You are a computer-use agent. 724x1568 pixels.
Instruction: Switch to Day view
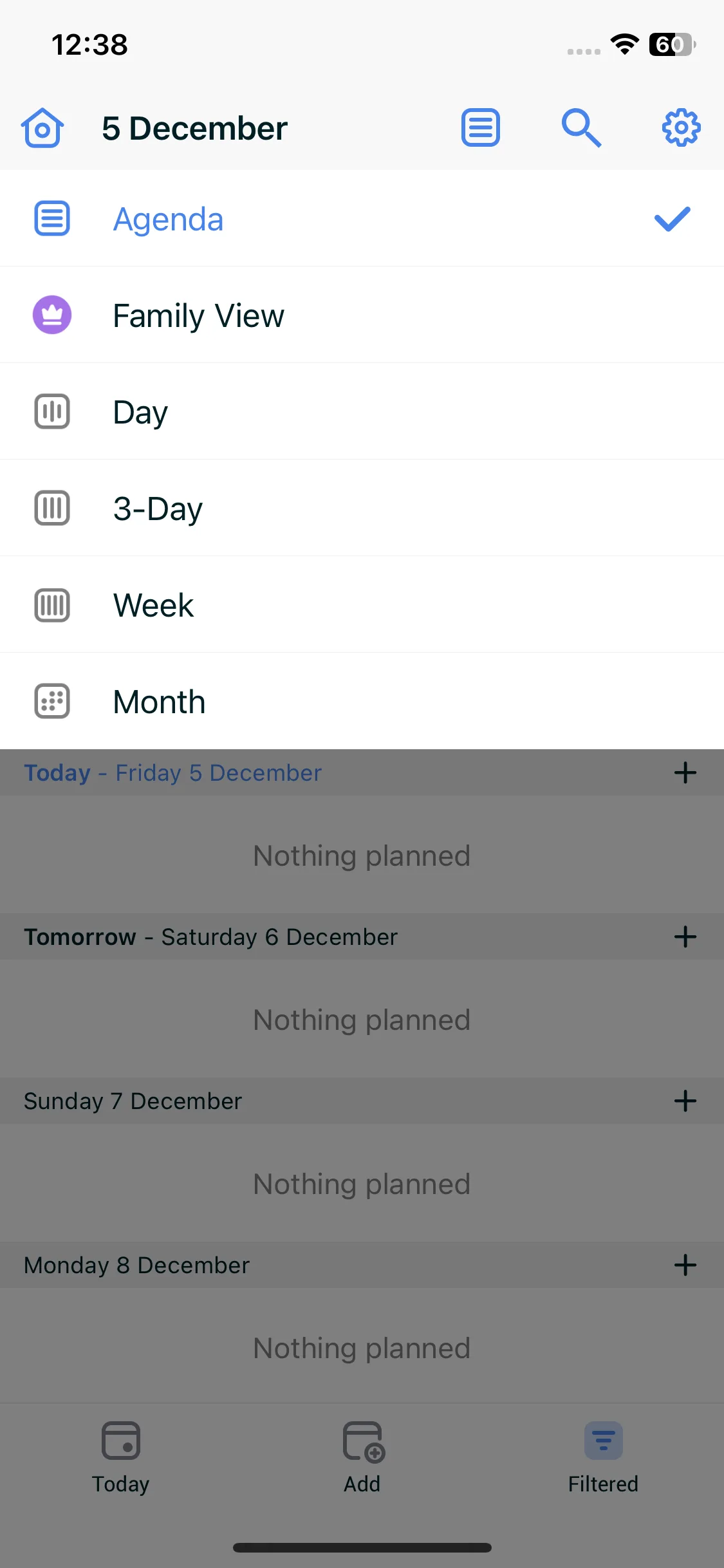point(362,412)
